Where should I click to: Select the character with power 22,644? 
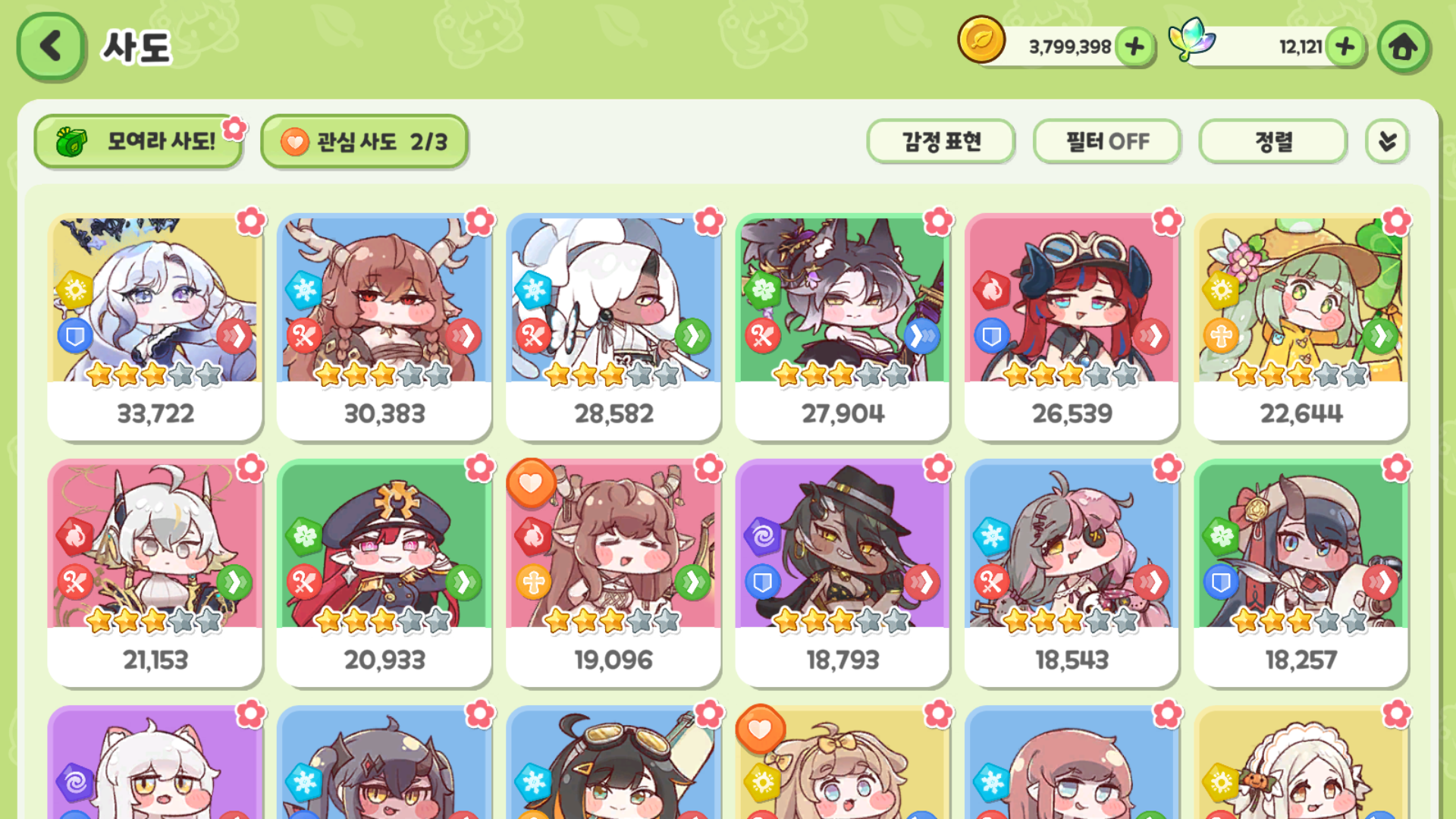1301,326
